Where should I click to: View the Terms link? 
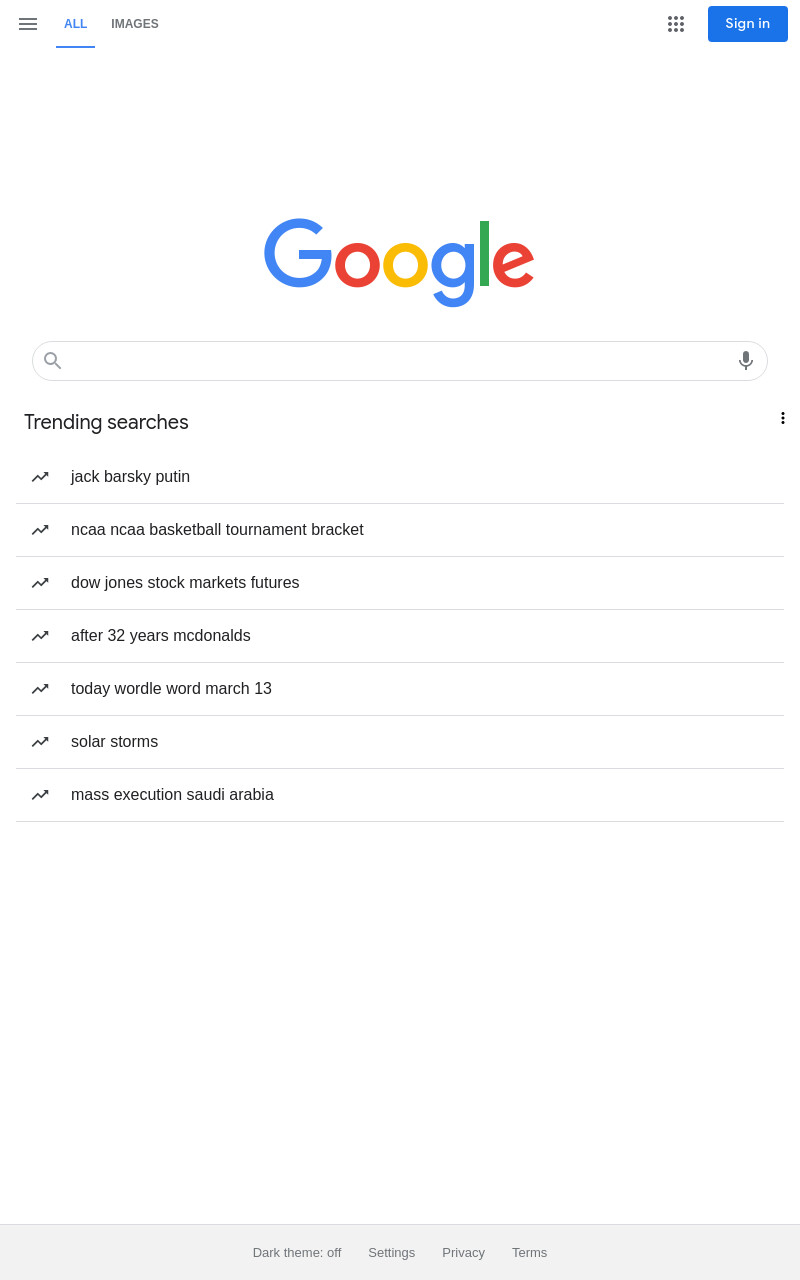(529, 1252)
